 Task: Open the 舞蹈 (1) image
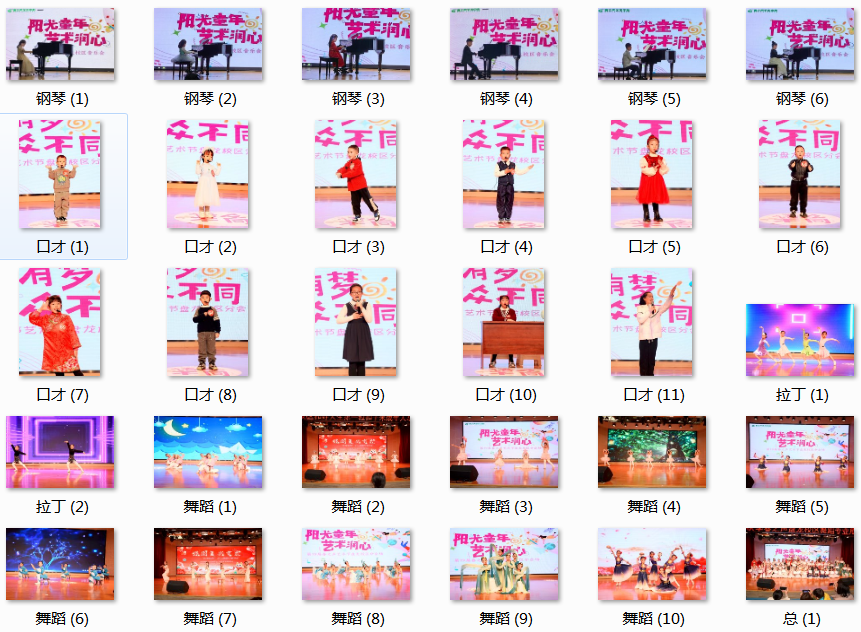coord(208,452)
